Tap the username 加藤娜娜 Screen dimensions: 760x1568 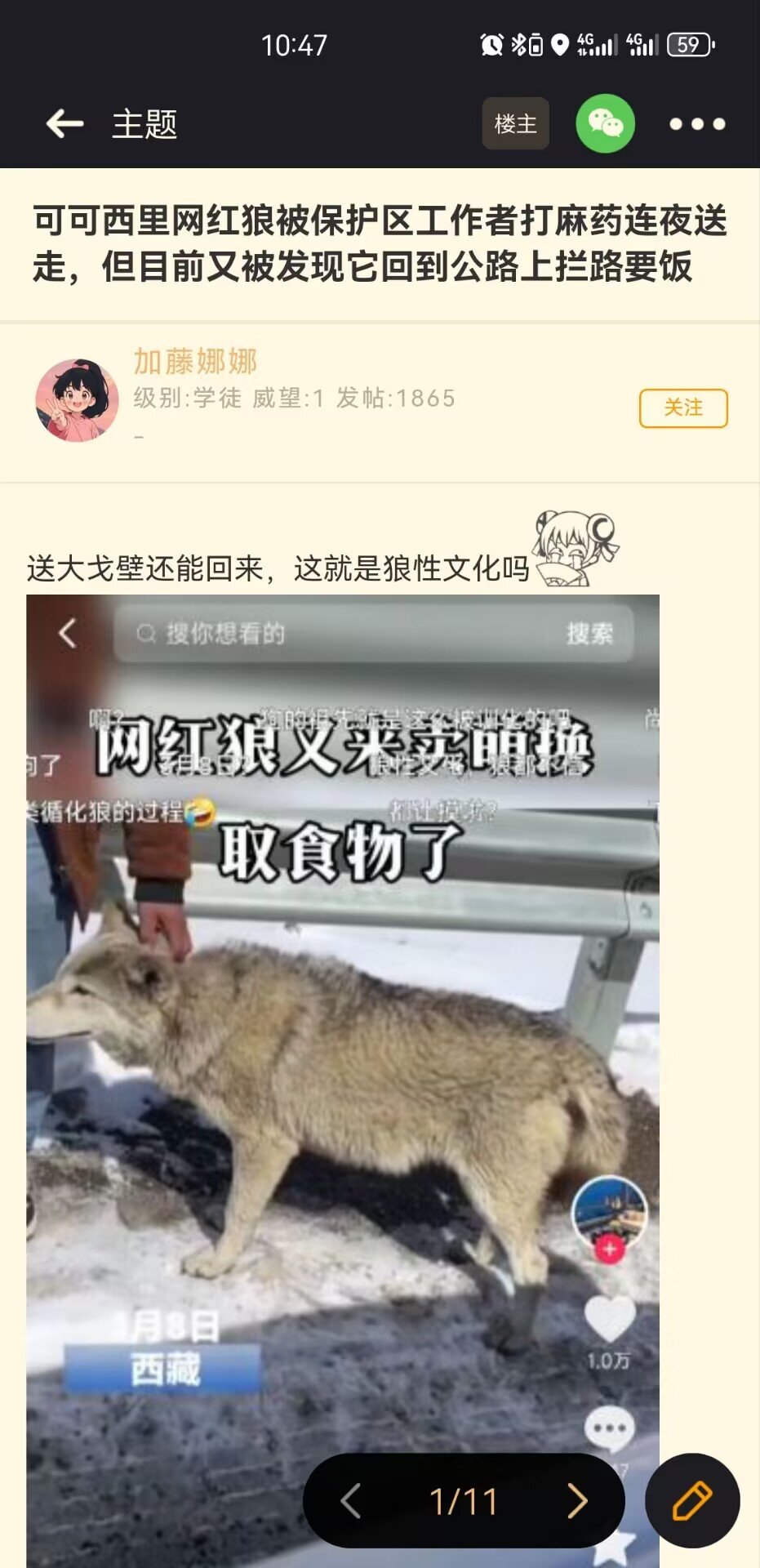195,361
